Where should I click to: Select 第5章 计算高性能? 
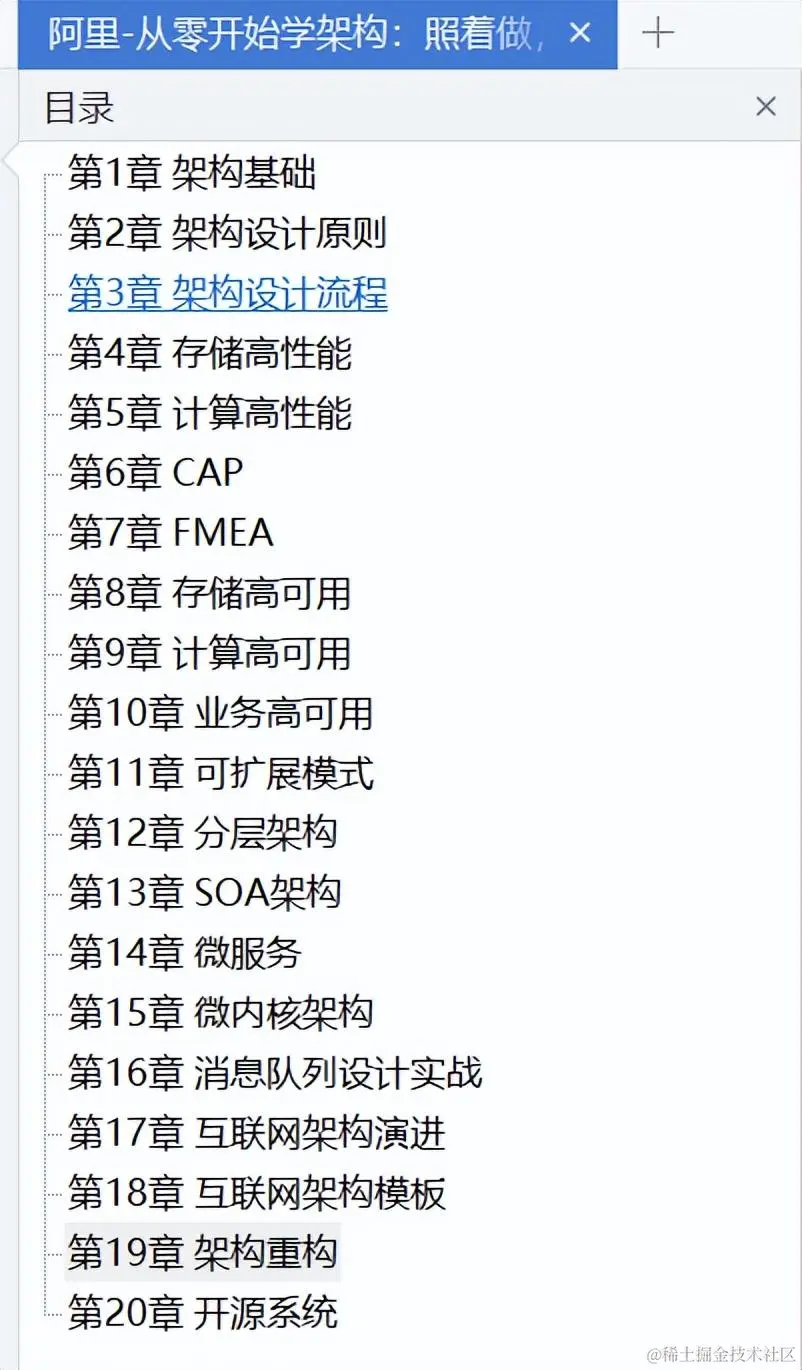210,413
